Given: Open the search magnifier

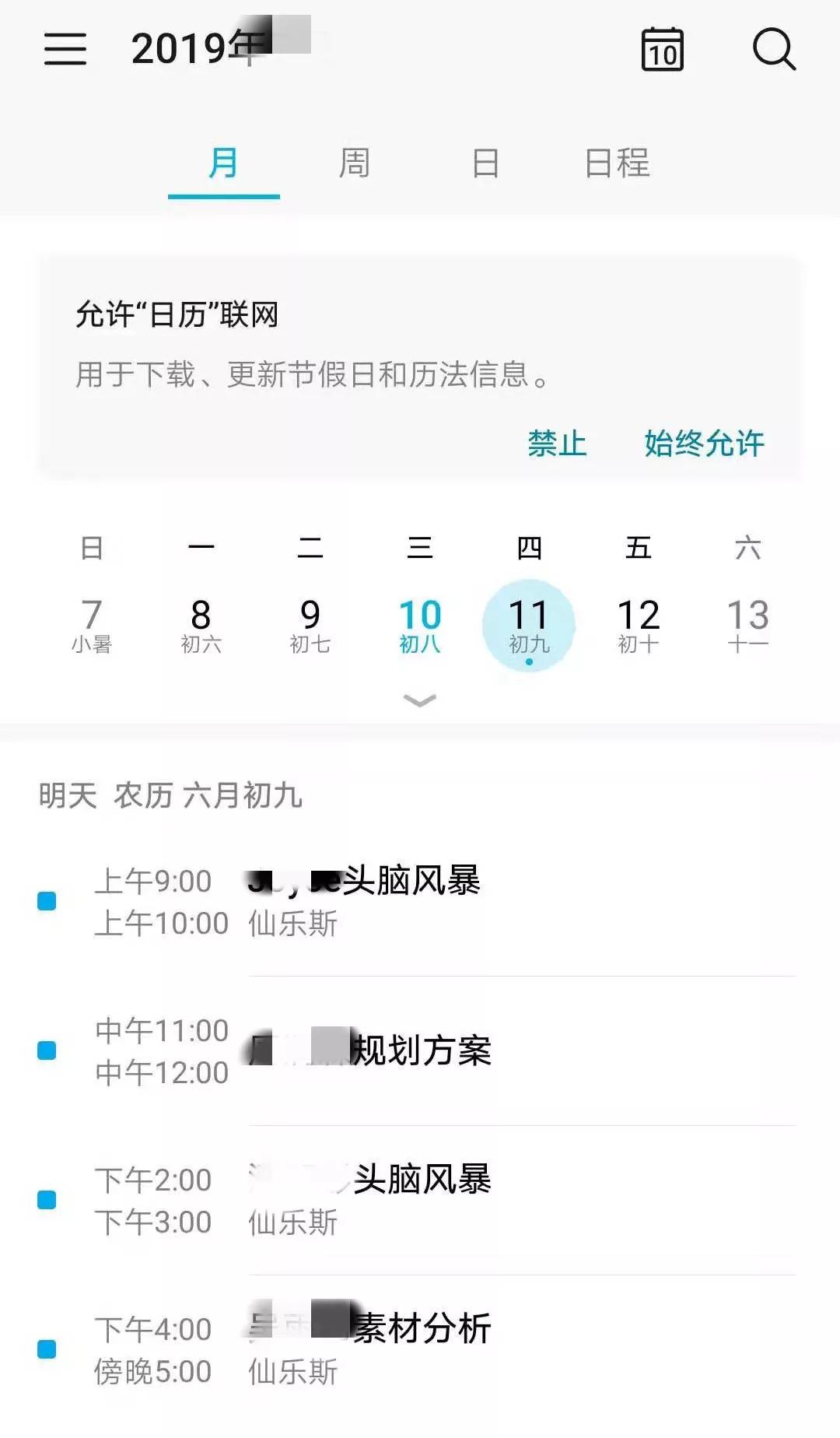Looking at the screenshot, I should tap(774, 49).
